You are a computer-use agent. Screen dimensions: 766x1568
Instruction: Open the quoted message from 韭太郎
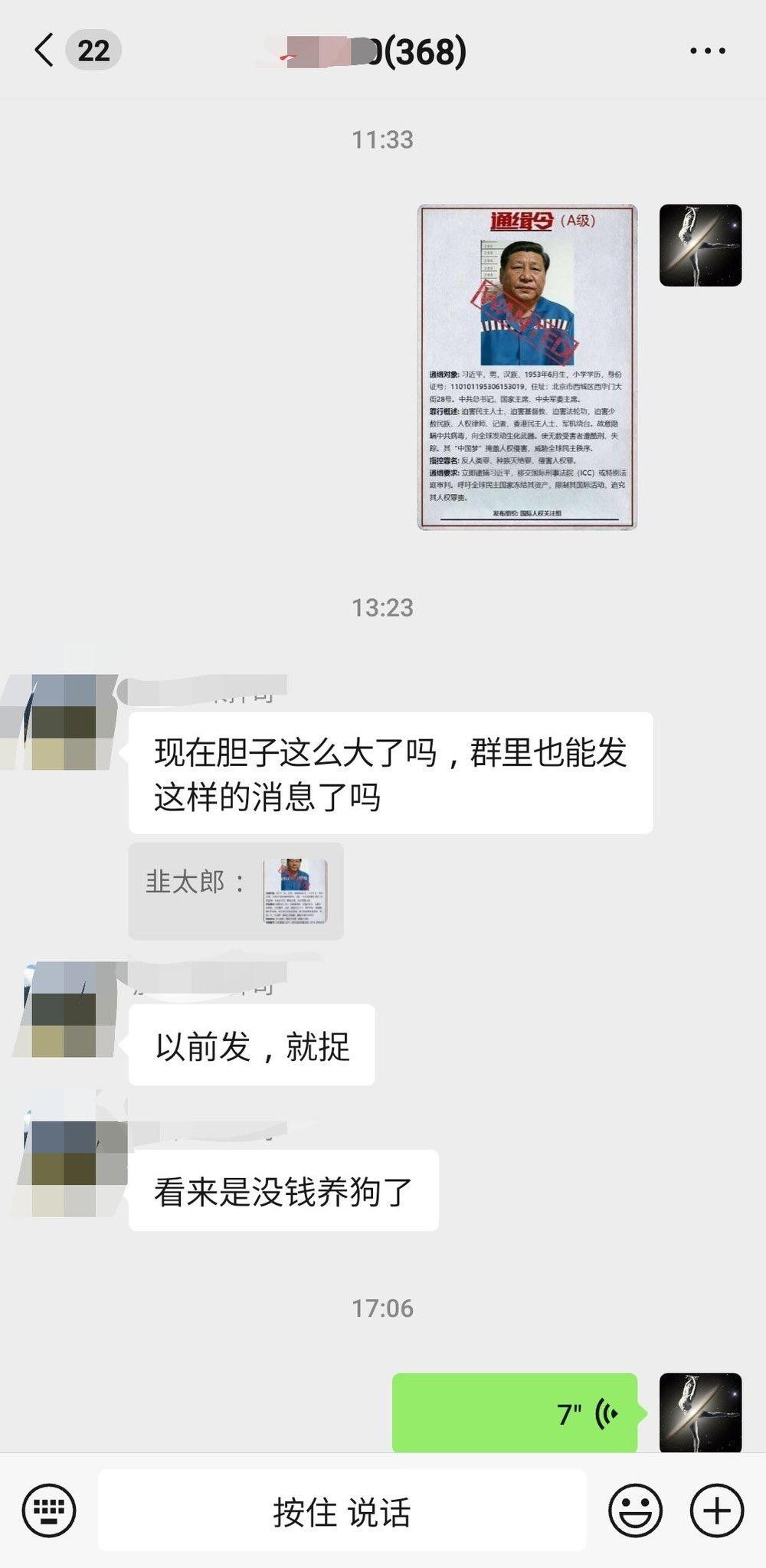(x=235, y=891)
